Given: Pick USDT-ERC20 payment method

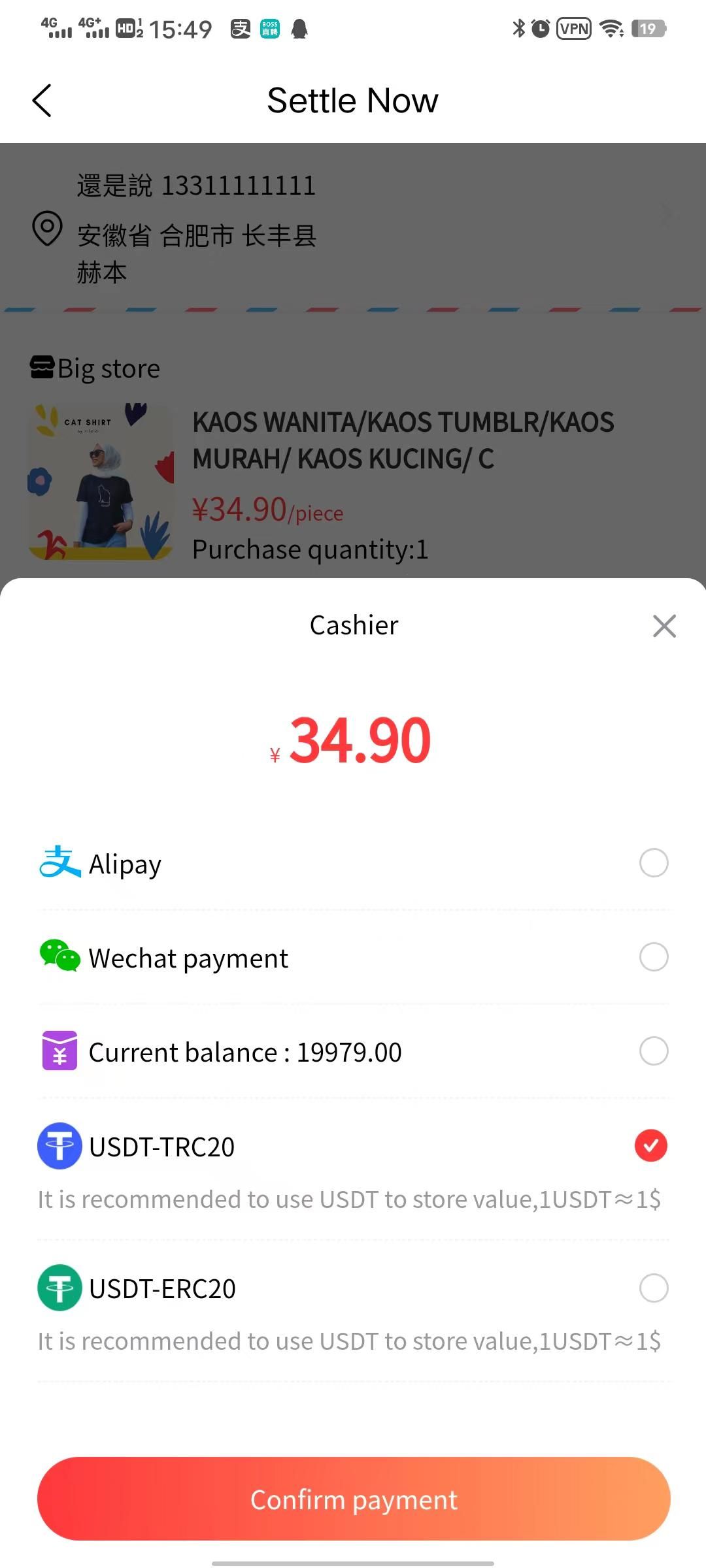Looking at the screenshot, I should (653, 1288).
